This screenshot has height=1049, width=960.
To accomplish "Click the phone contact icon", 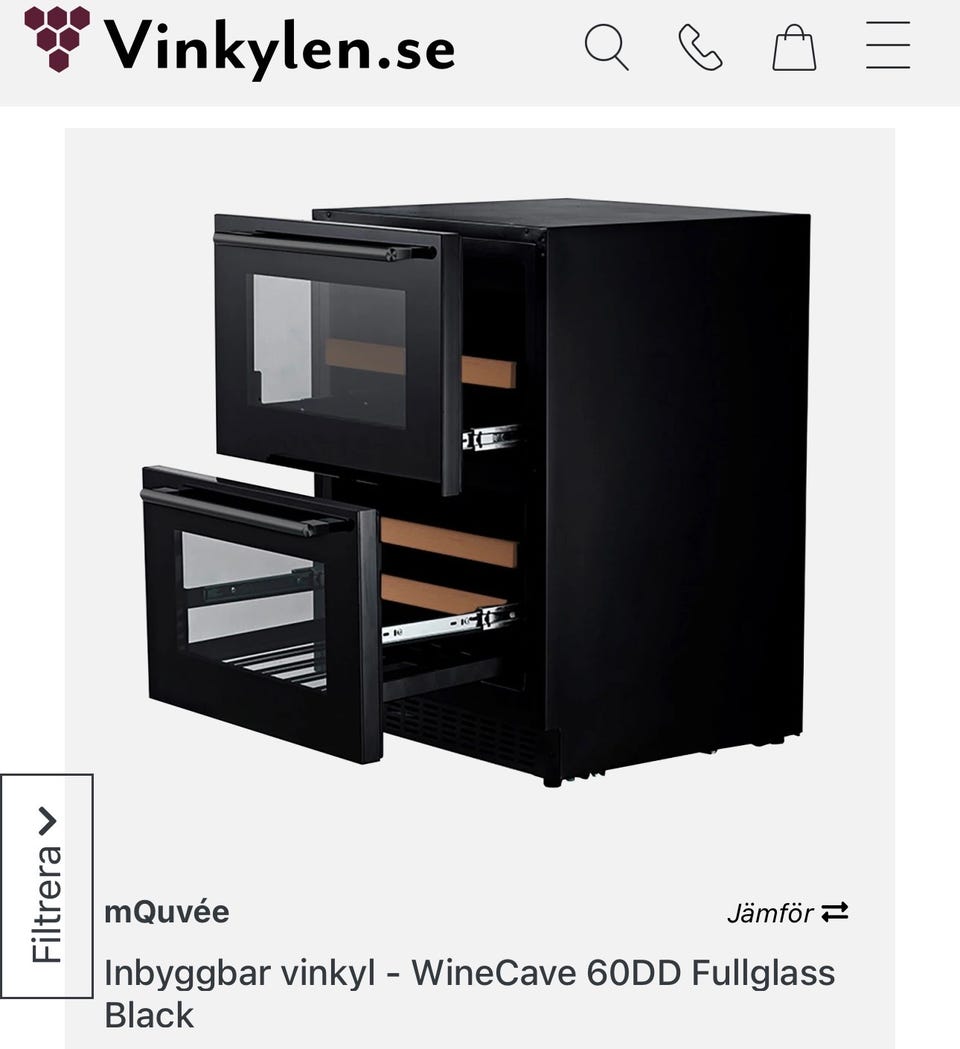I will [700, 46].
